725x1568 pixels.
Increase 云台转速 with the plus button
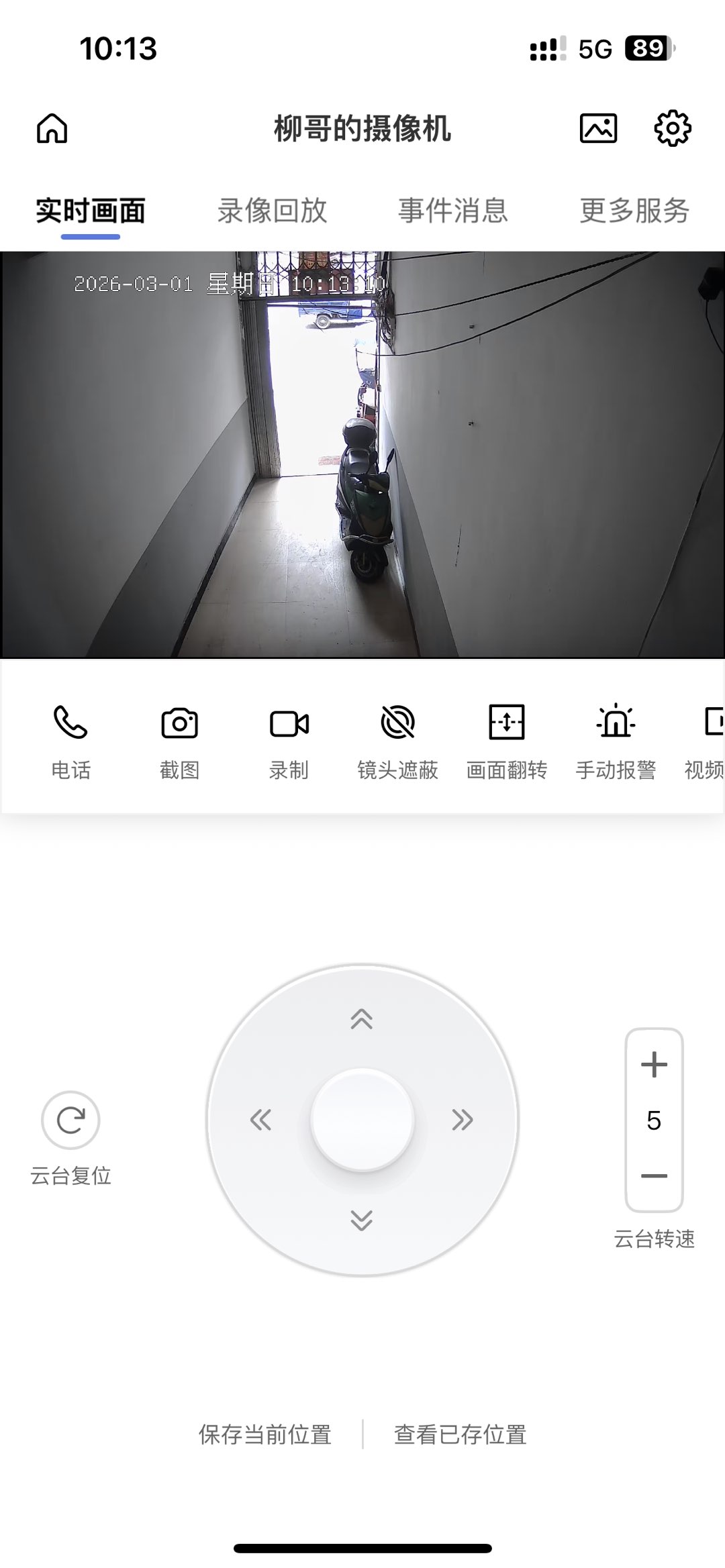point(654,1065)
